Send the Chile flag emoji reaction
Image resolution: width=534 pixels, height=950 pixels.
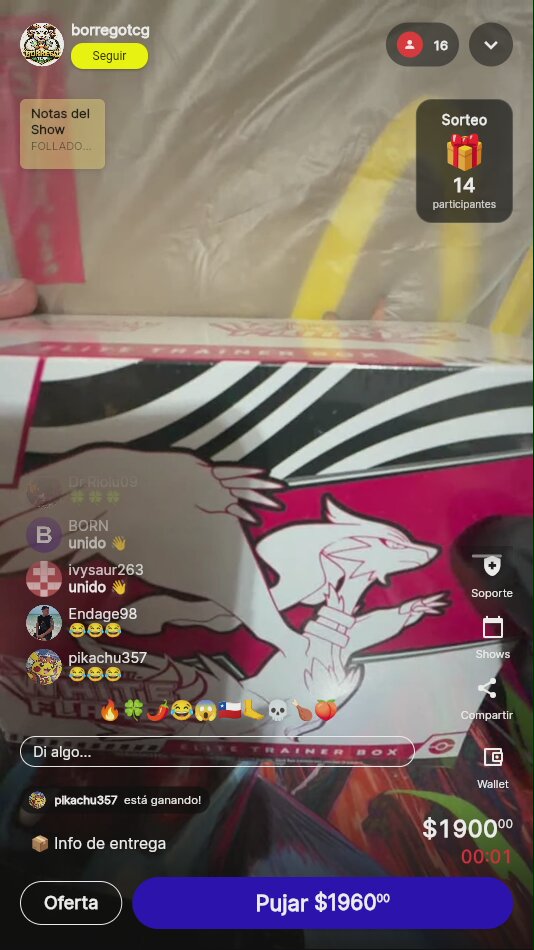230,709
